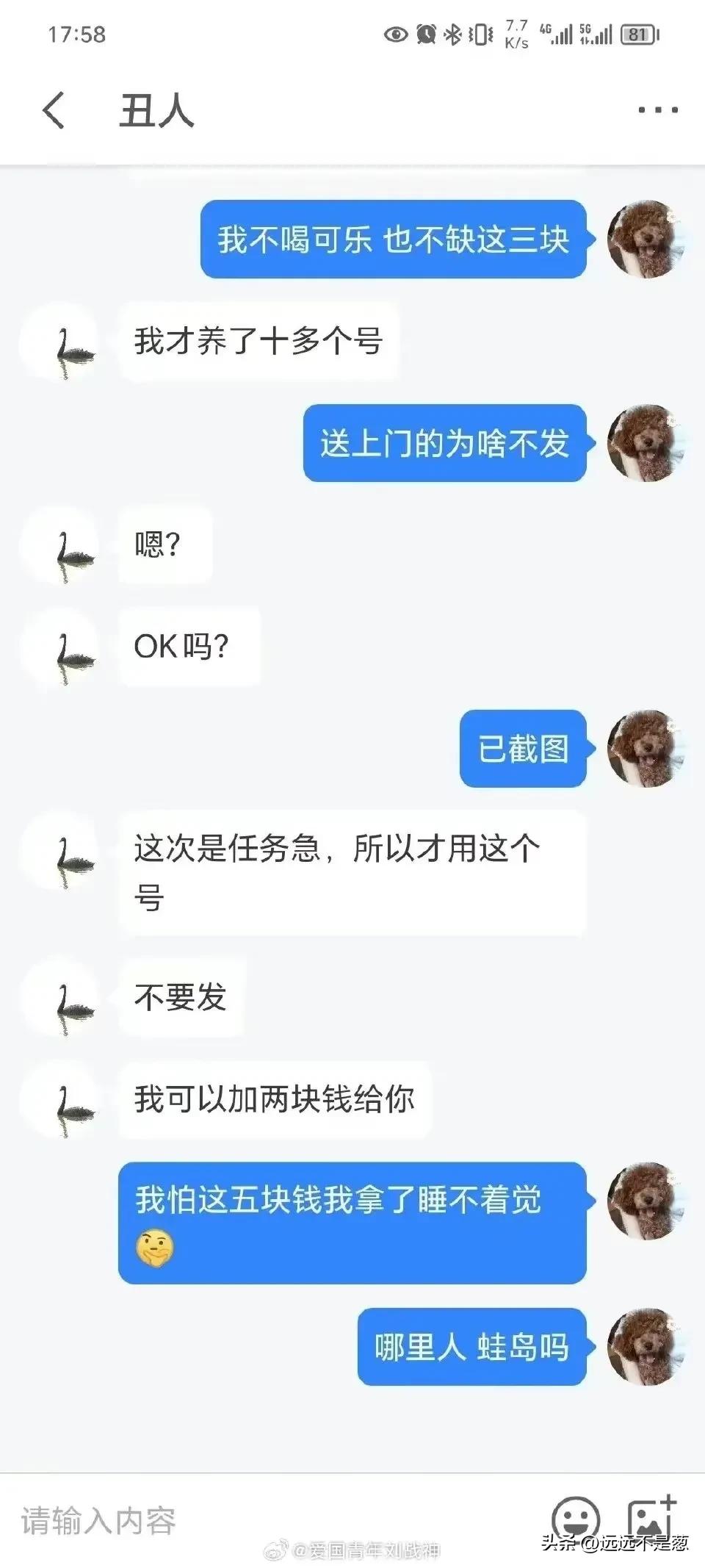Viewport: 705px width, 1568px height.
Task: Tap the bubble 我可以加两块钱给你
Action: [275, 1100]
